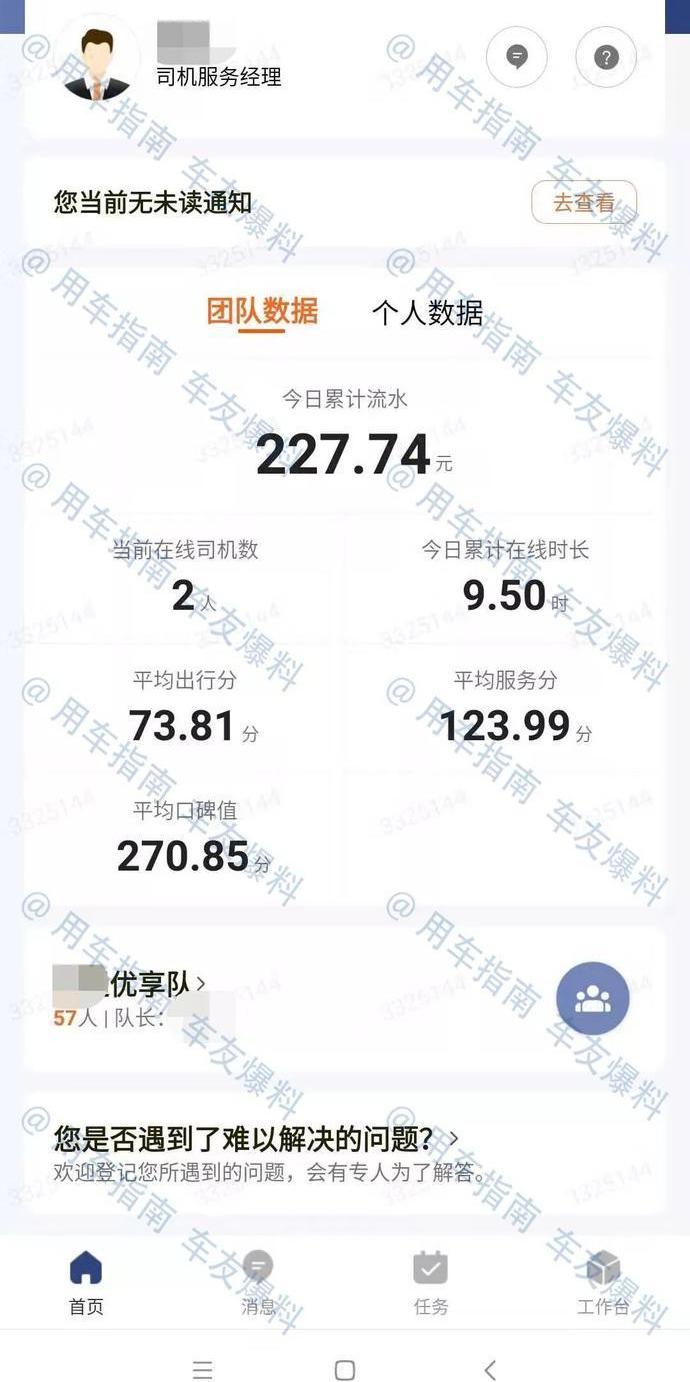The width and height of the screenshot is (690, 1382).
Task: Tap the round team members button
Action: (x=592, y=998)
